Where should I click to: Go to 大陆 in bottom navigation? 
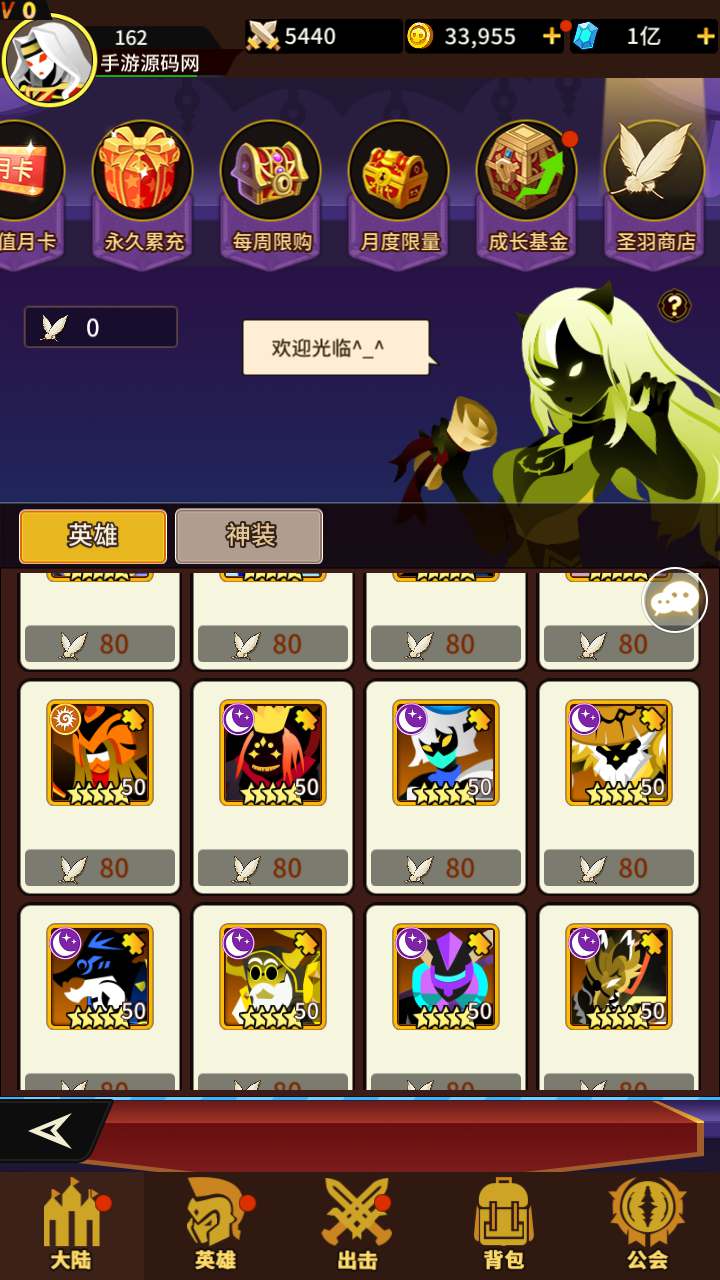tap(72, 1225)
